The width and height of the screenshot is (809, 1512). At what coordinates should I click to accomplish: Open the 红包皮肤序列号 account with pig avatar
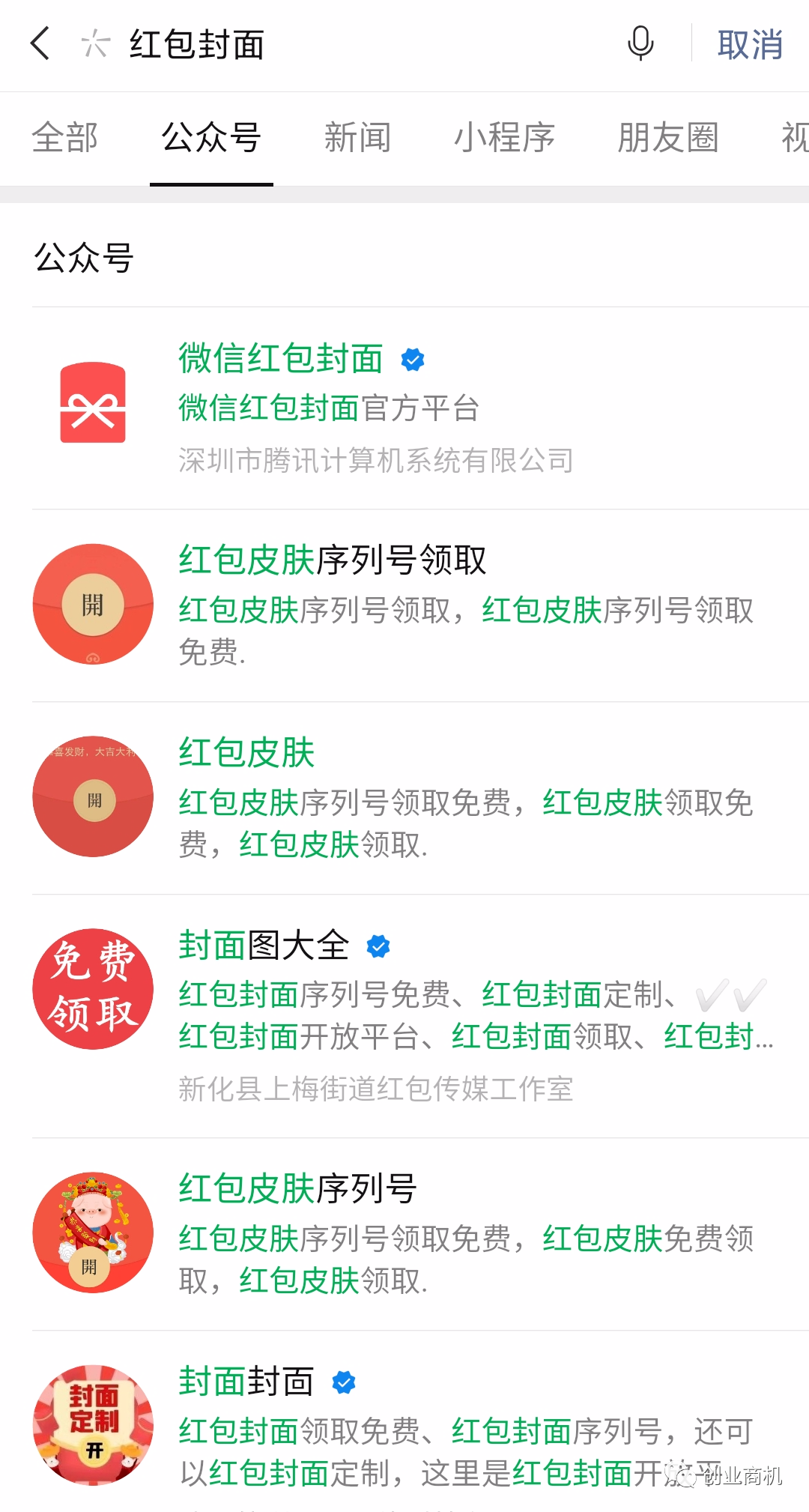pyautogui.click(x=297, y=1189)
